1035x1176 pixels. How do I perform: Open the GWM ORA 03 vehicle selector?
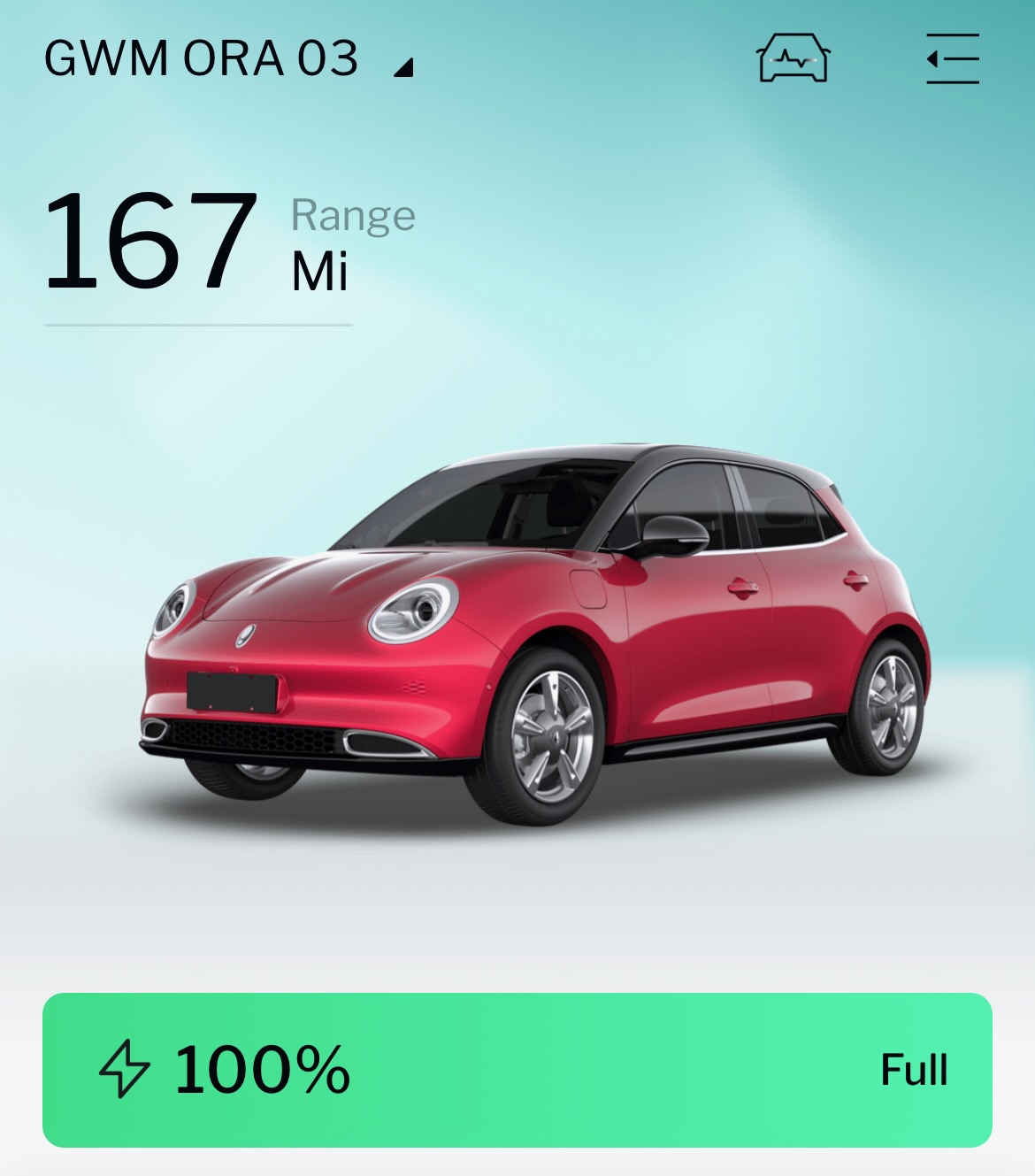tap(227, 60)
